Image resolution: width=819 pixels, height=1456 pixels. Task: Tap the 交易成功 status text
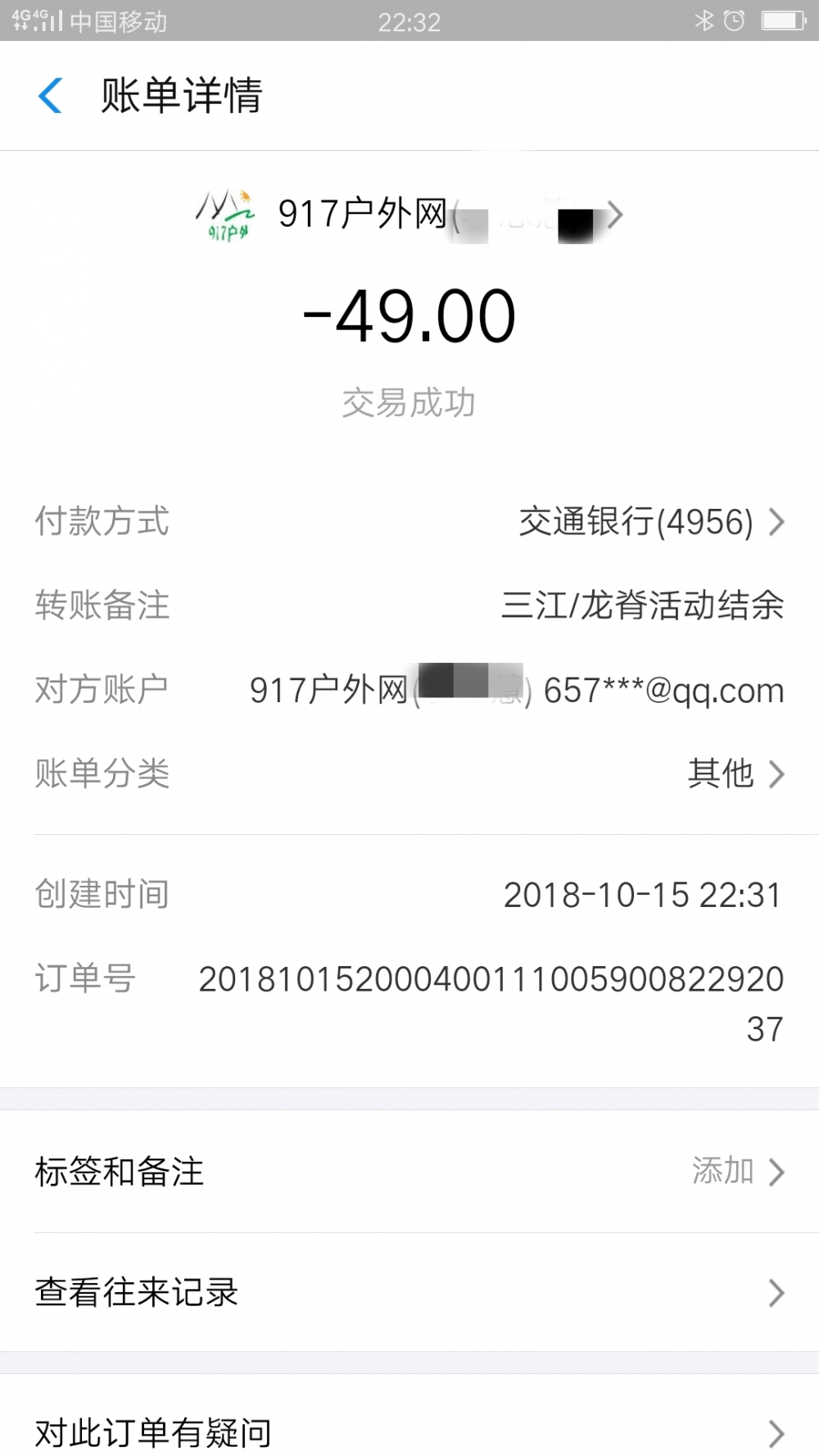point(409,401)
